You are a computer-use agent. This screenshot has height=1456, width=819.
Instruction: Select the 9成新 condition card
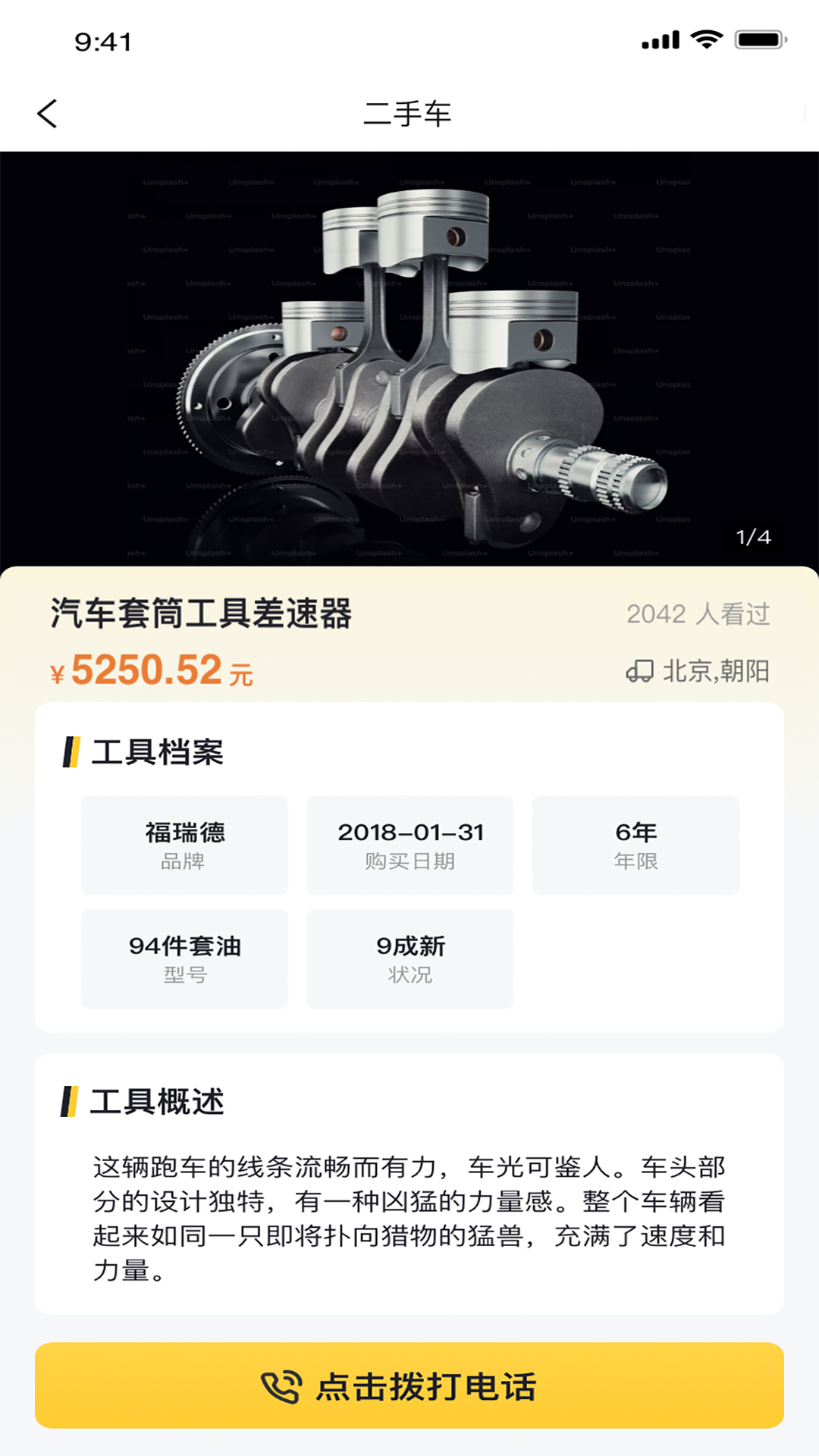pyautogui.click(x=409, y=959)
